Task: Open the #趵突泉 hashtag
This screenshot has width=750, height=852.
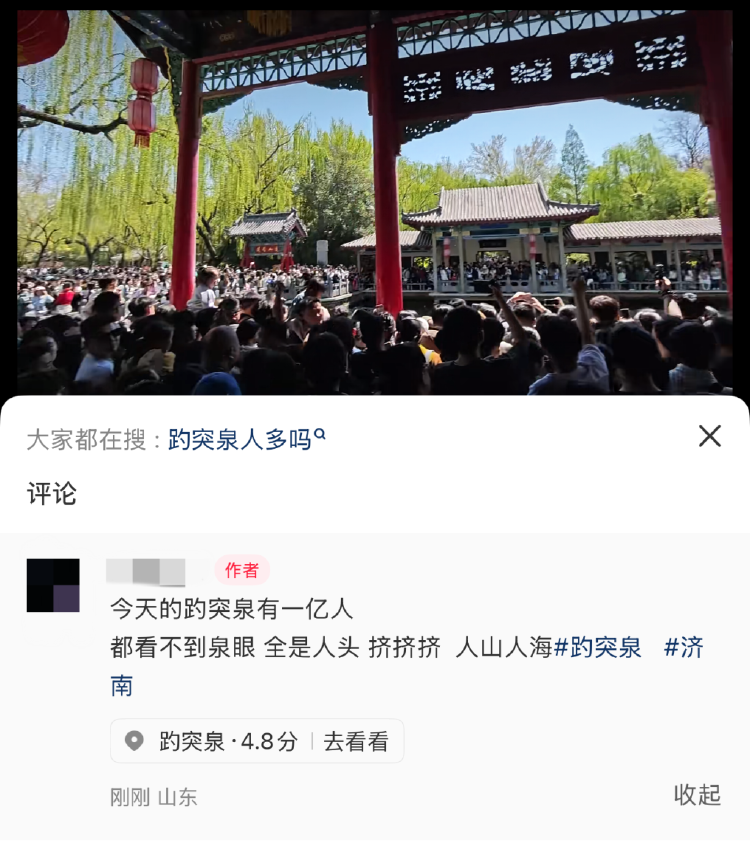Action: (x=598, y=647)
